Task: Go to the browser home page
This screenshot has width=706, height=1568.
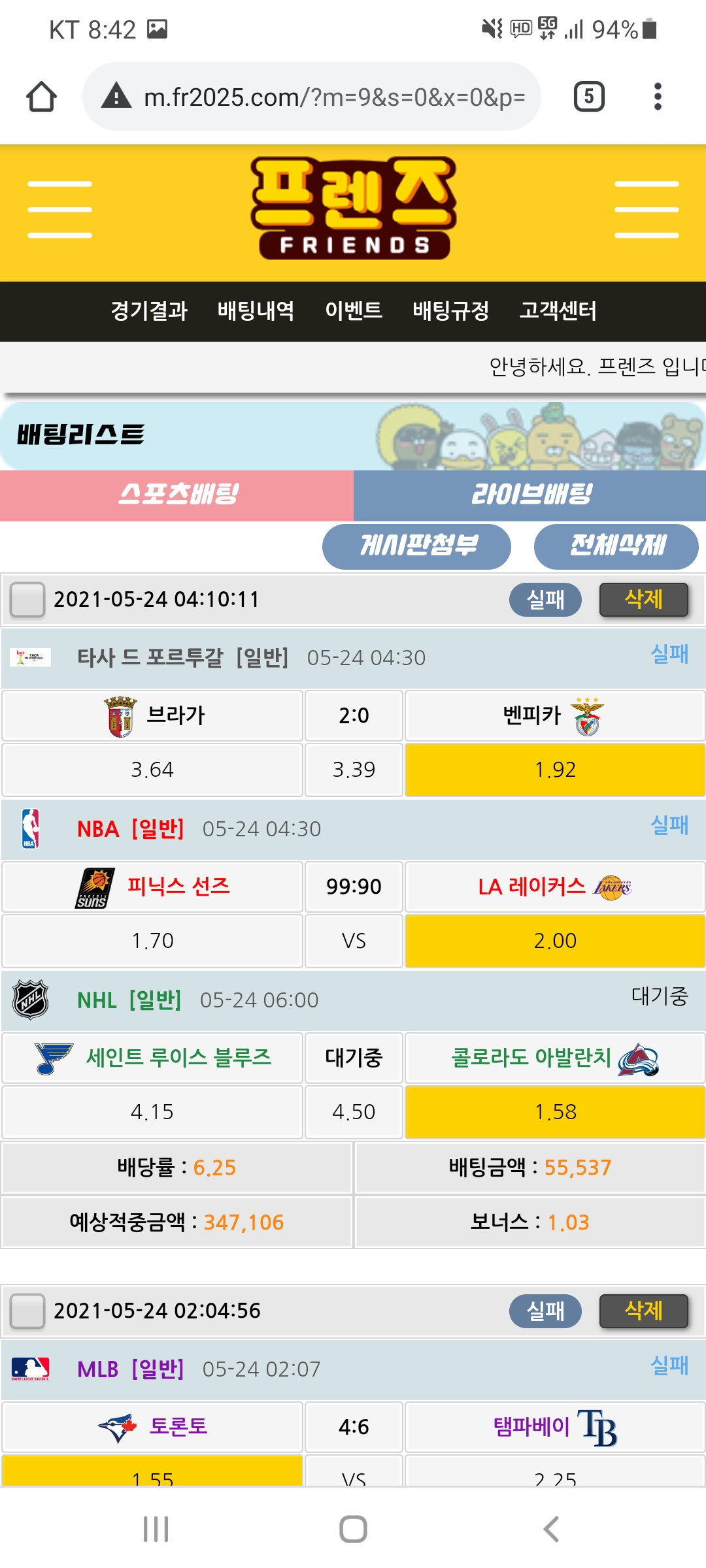Action: point(41,97)
